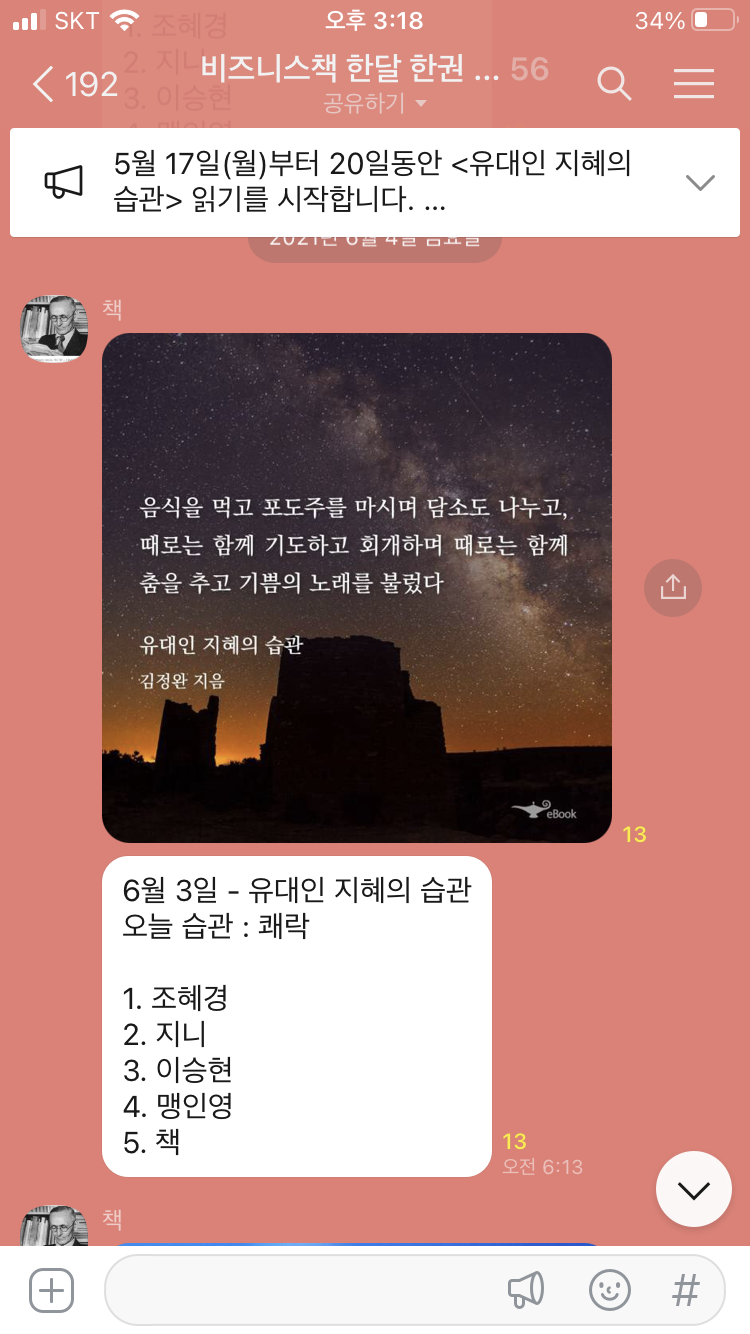Viewport: 750px width, 1334px height.
Task: Open the emoticon picker
Action: click(609, 1290)
